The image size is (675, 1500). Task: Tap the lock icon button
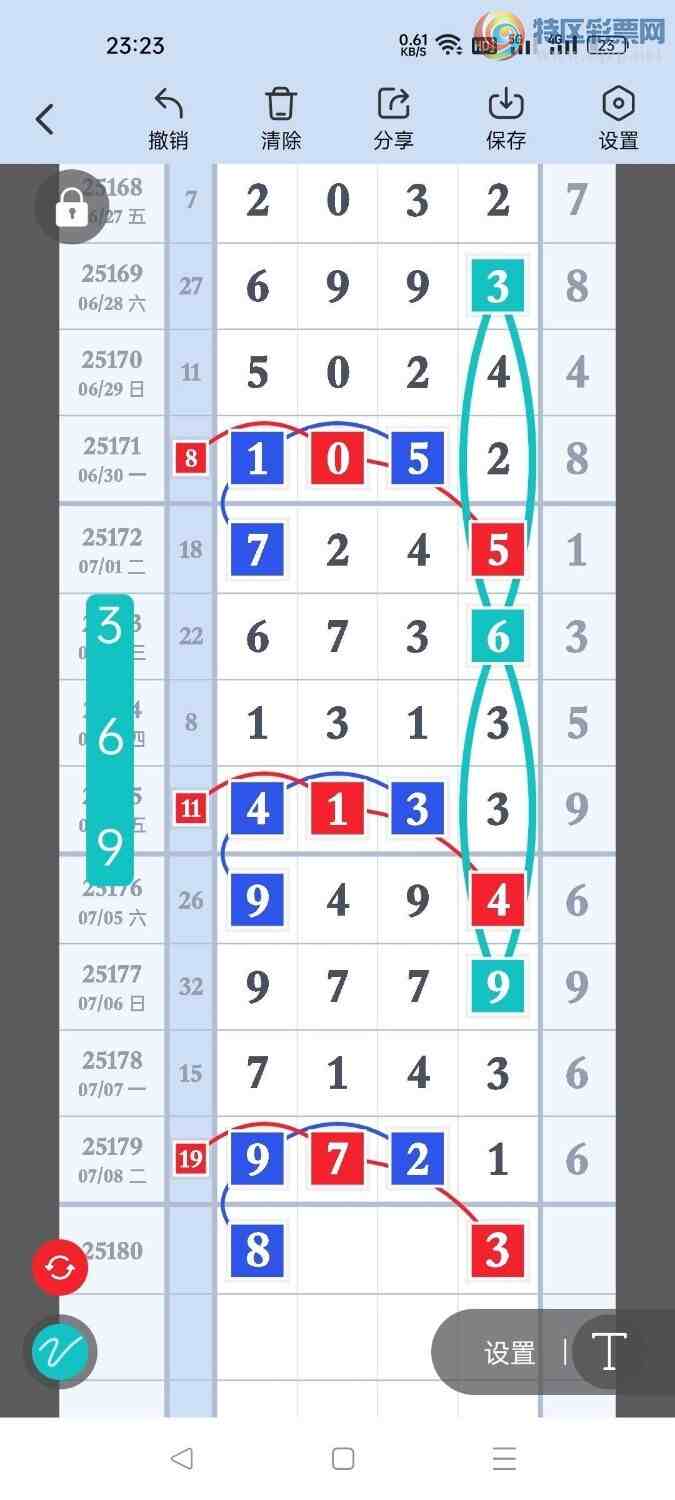71,208
